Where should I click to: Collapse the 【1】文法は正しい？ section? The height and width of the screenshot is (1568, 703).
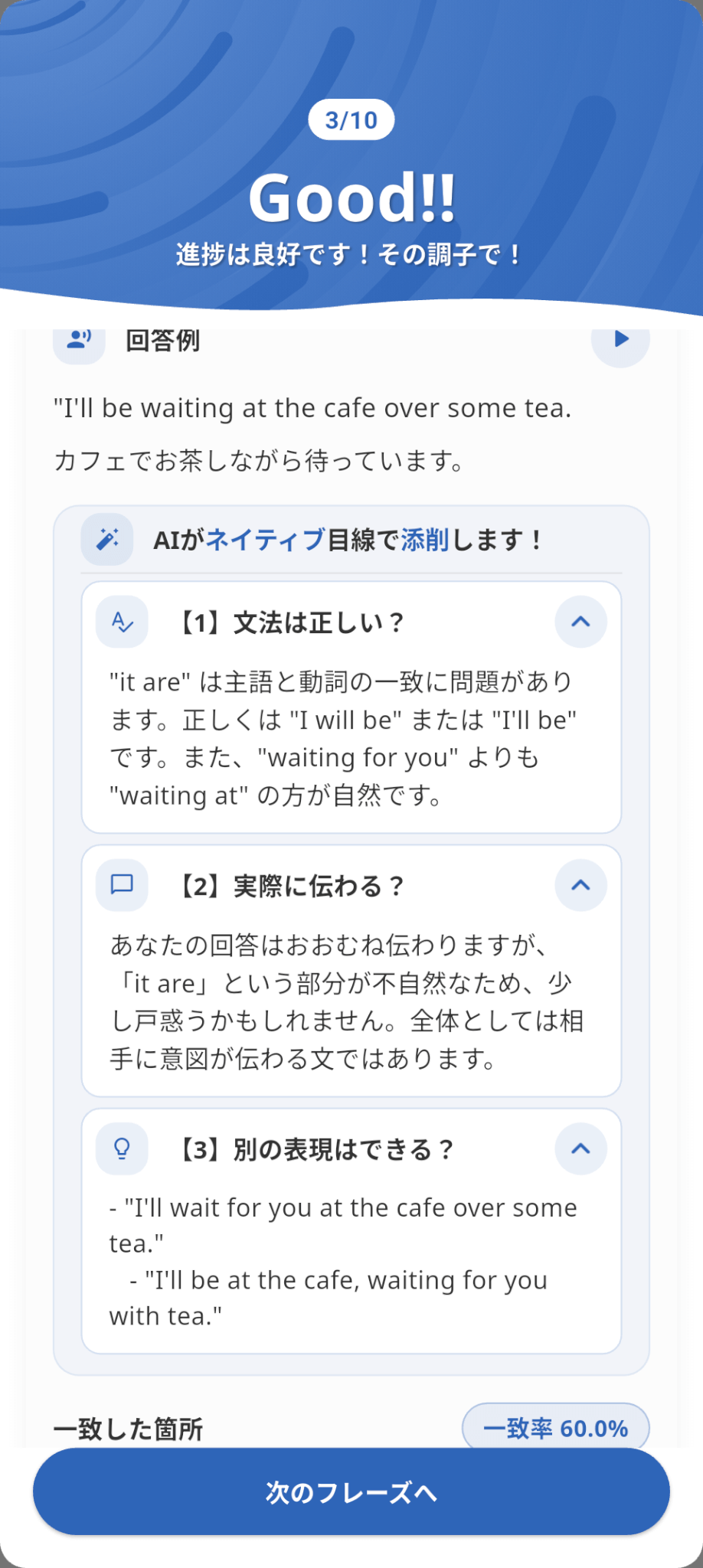[x=580, y=622]
